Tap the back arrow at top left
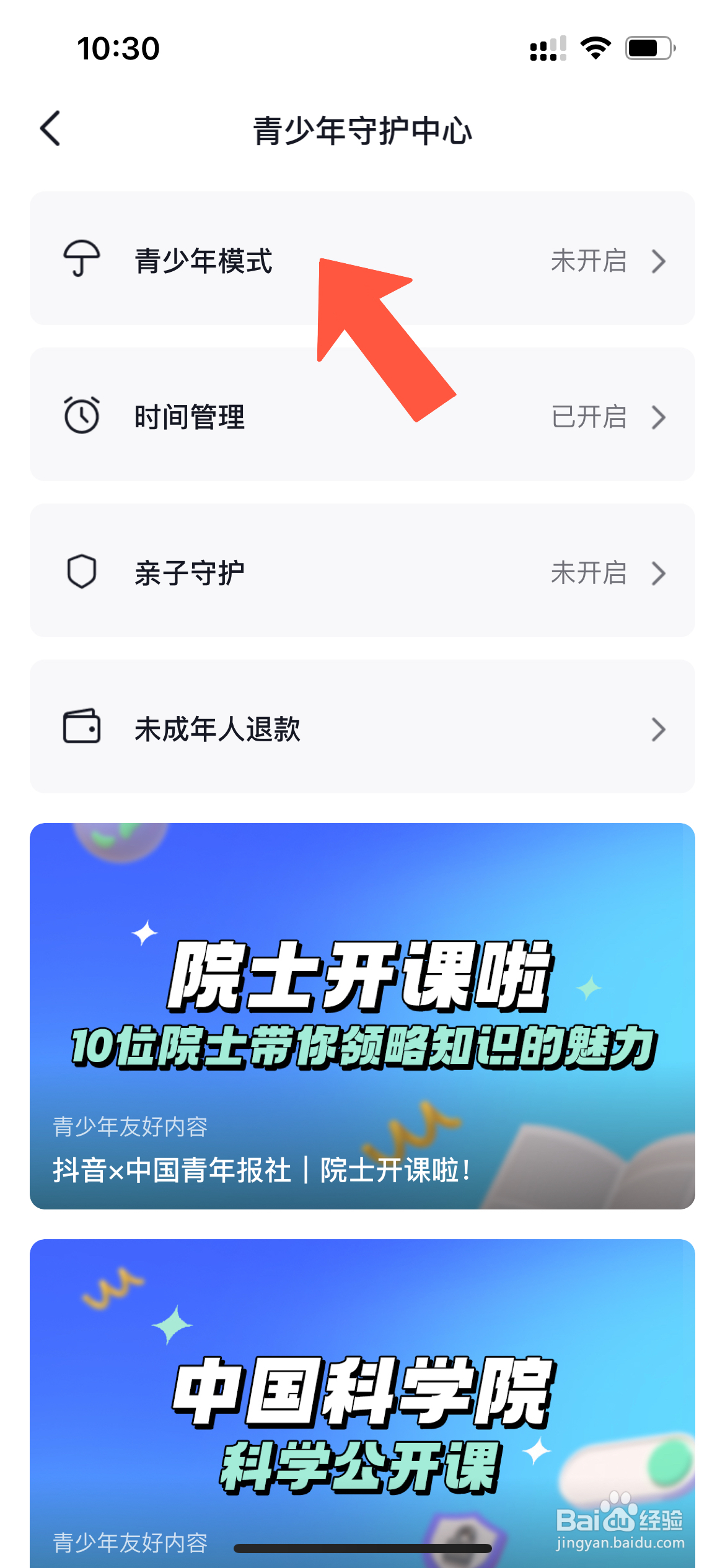Viewport: 725px width, 1568px height. click(50, 129)
